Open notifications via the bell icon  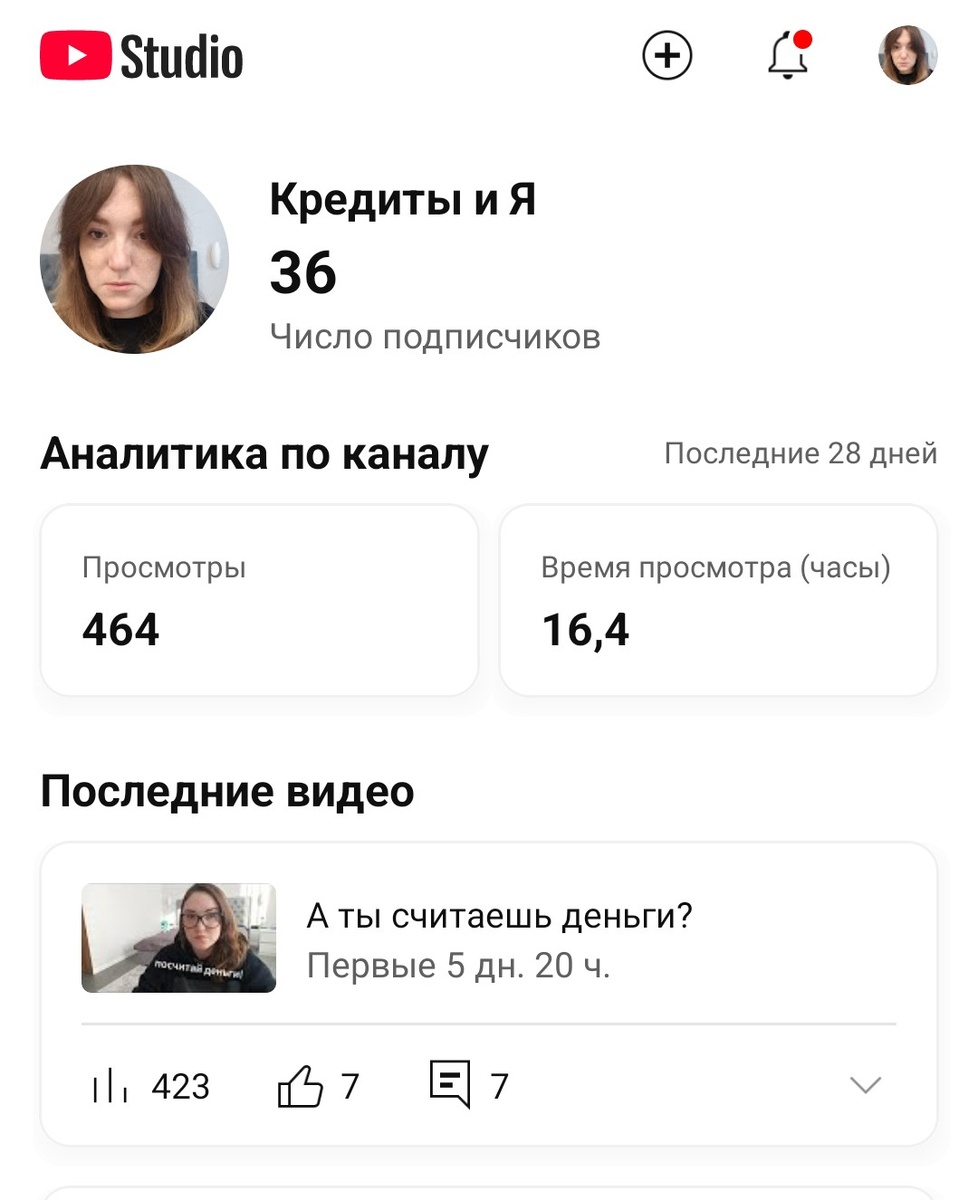point(788,58)
